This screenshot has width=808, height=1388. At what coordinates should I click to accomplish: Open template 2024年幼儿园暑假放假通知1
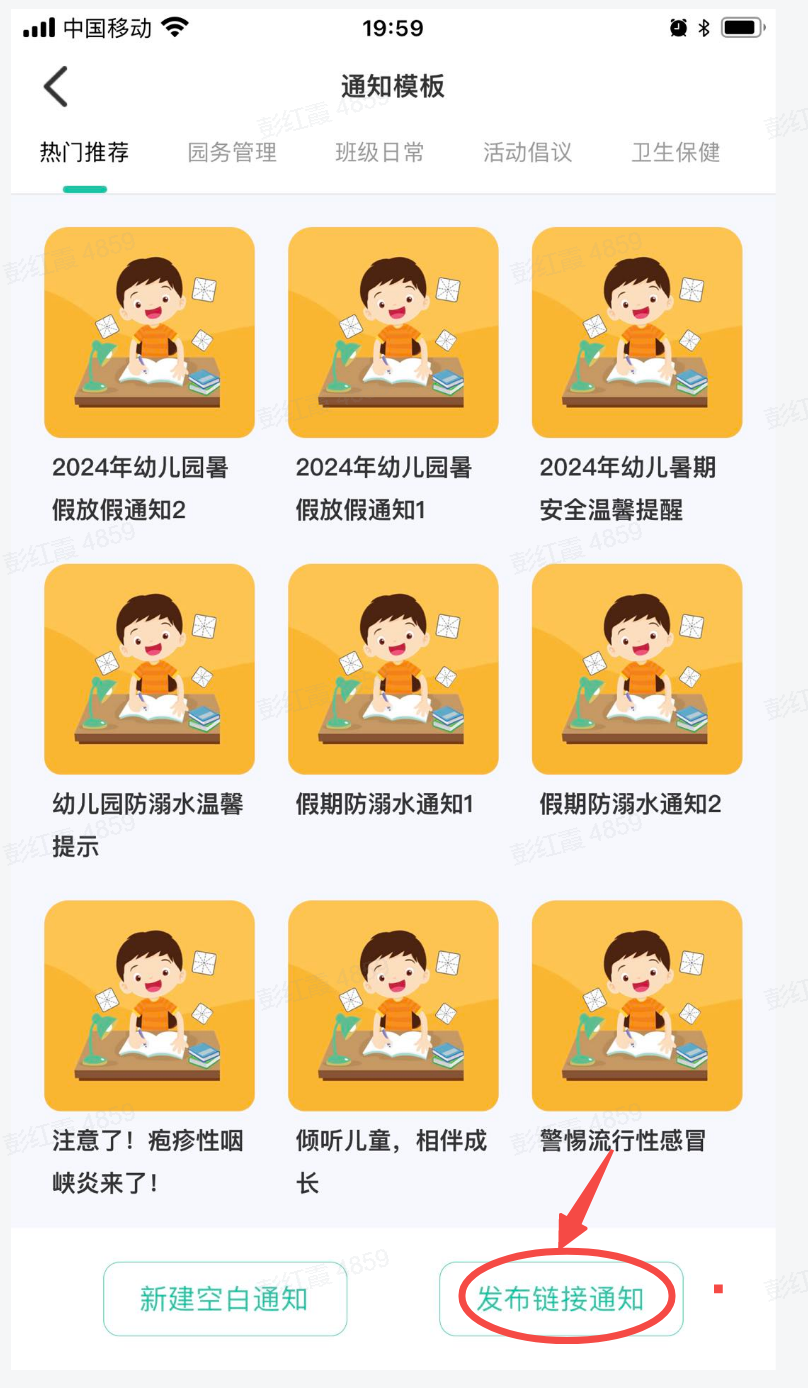393,333
